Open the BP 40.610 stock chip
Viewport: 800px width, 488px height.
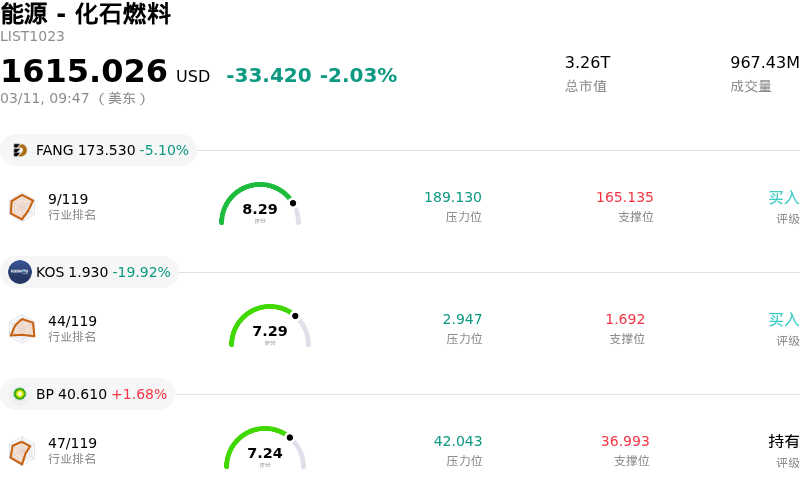click(x=89, y=394)
